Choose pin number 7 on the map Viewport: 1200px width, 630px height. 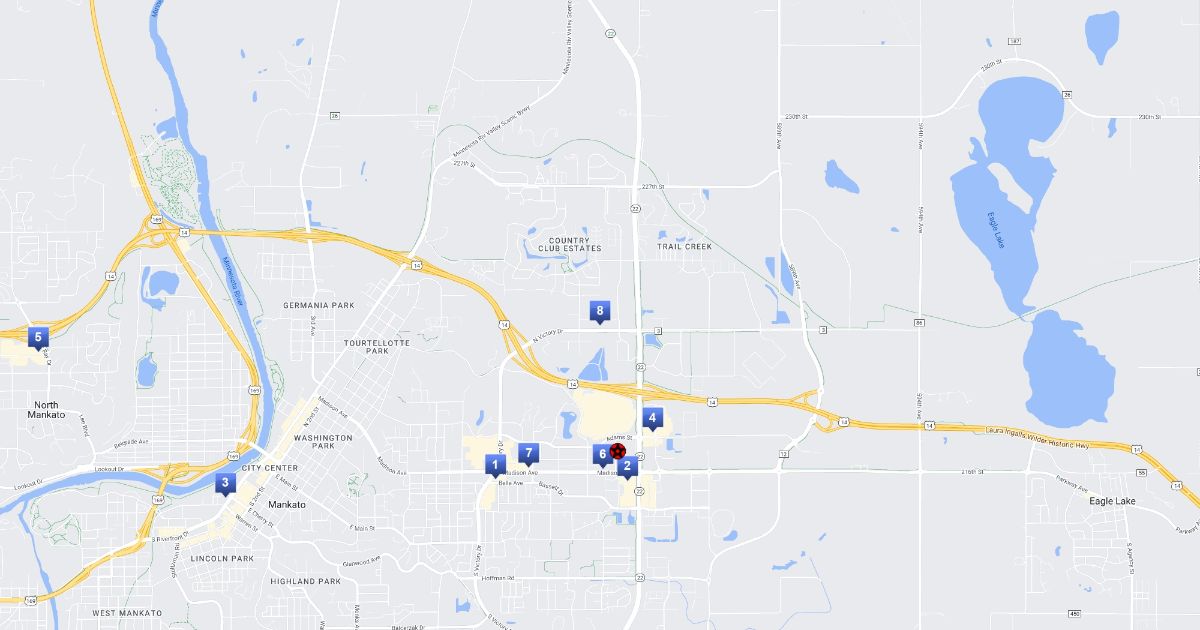[529, 453]
